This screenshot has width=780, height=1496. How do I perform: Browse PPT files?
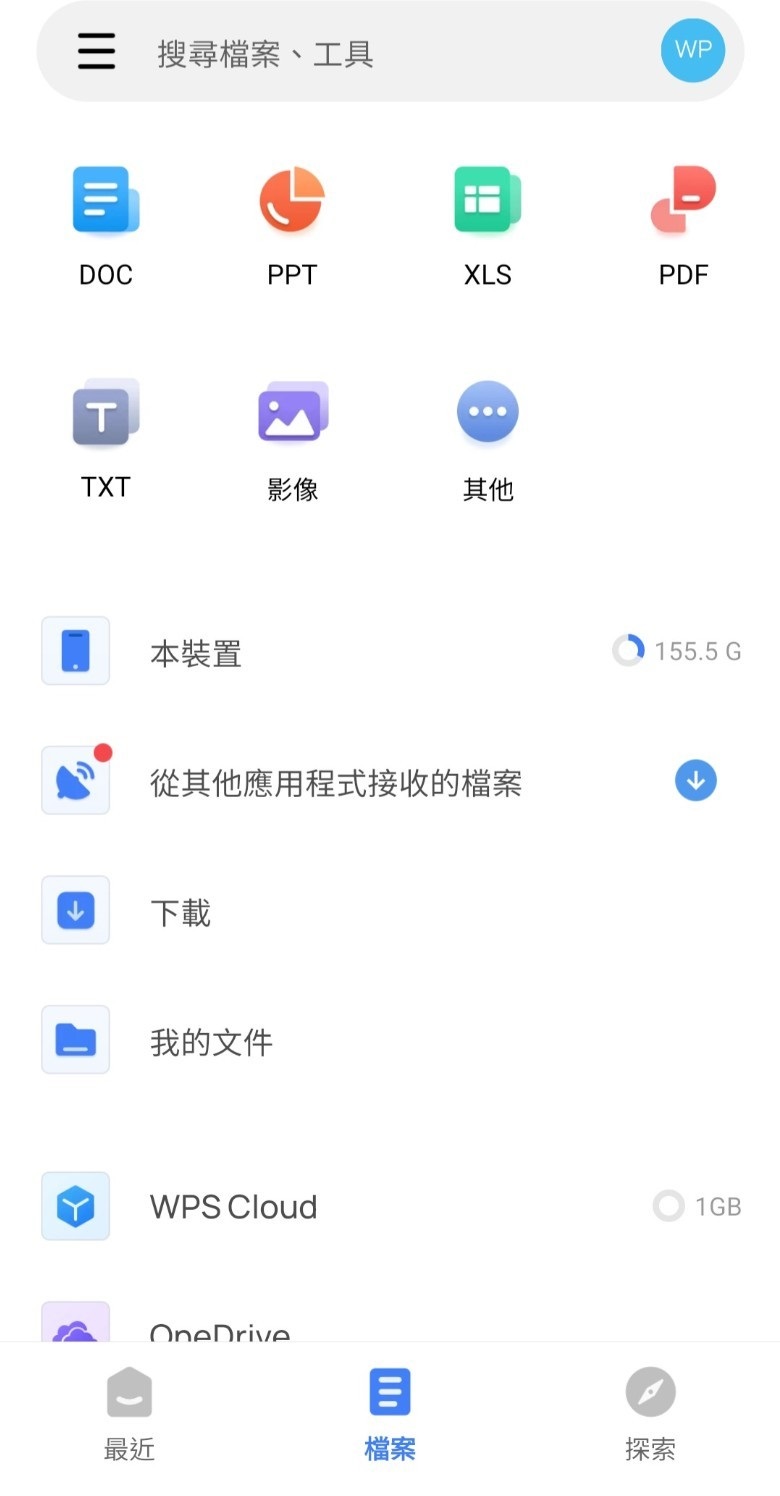292,226
